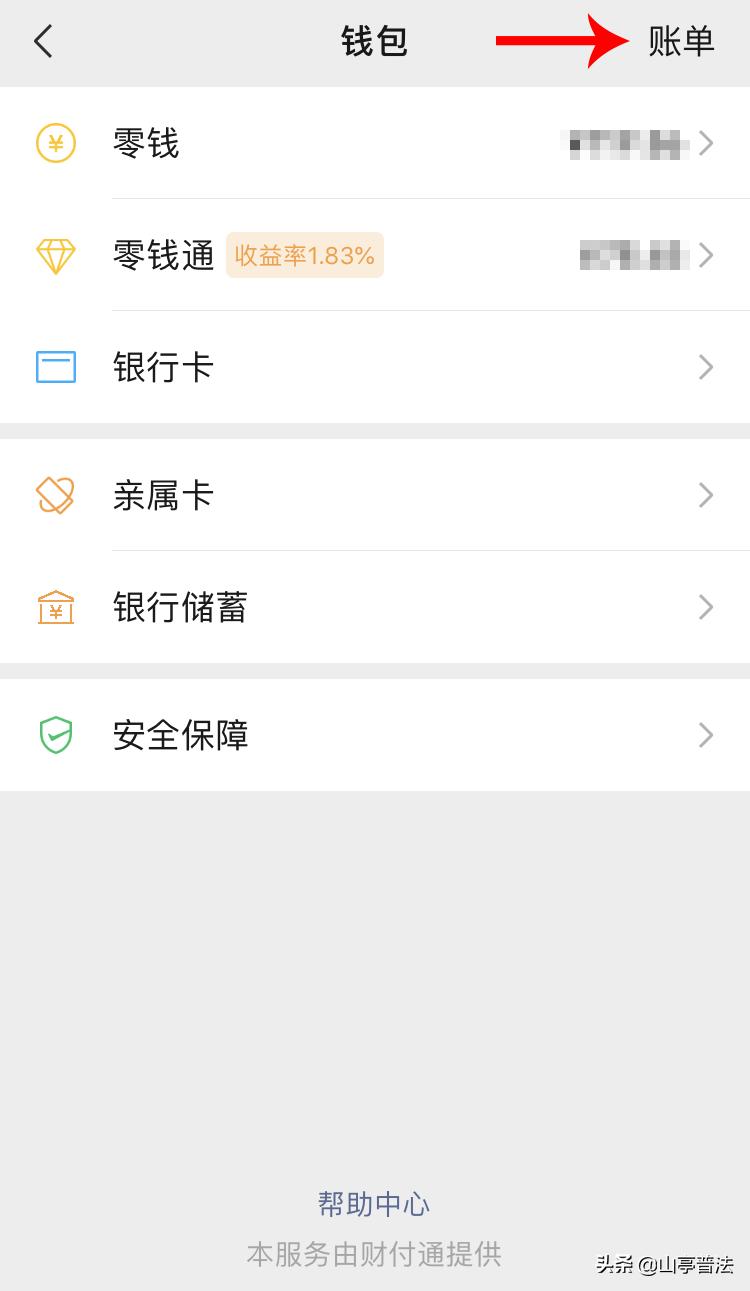Click the back arrow at top left
750x1291 pixels.
tap(42, 42)
